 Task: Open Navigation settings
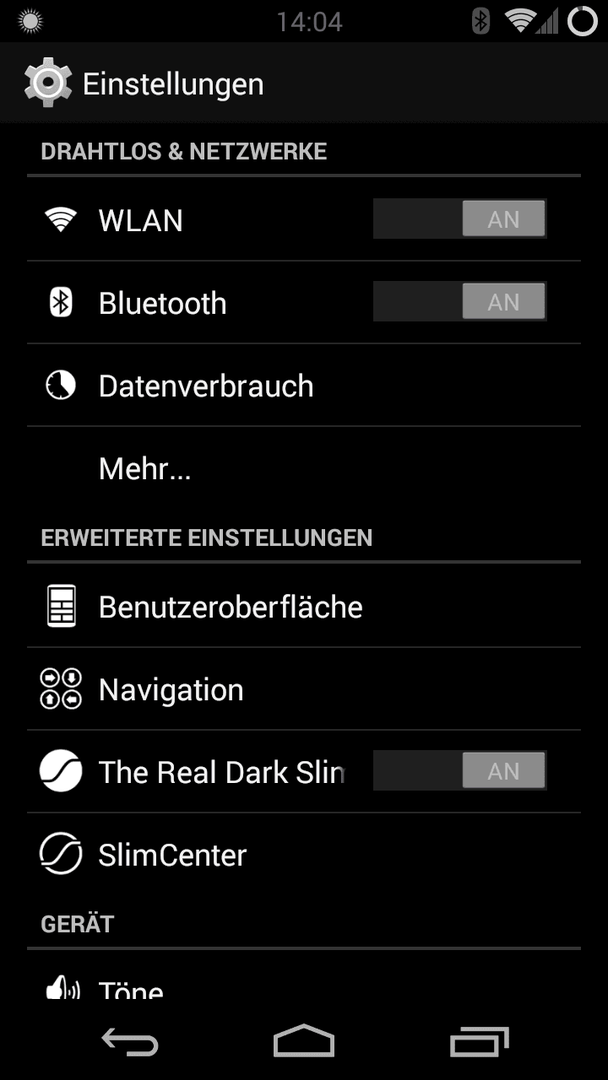pyautogui.click(x=304, y=689)
